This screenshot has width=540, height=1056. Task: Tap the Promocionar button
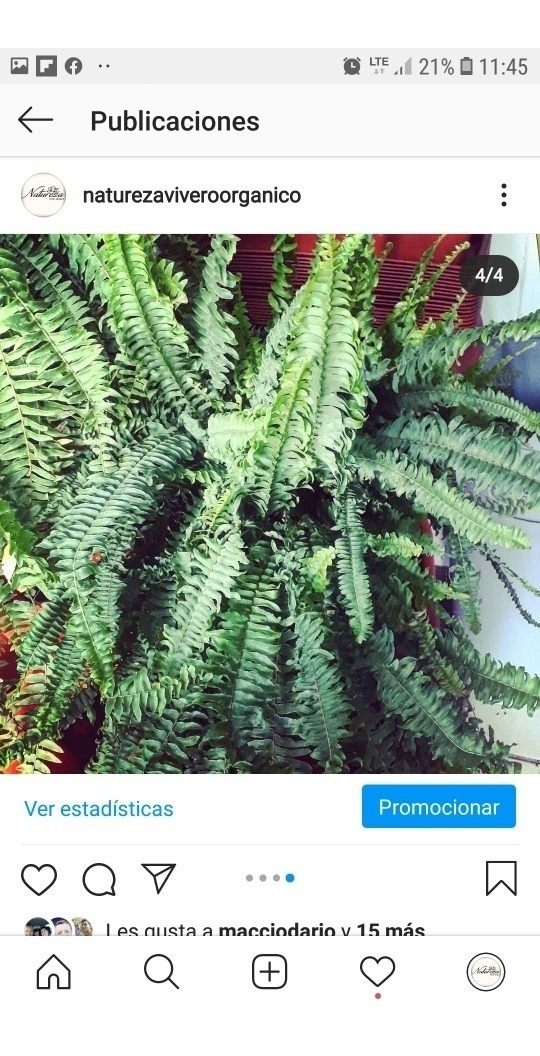(439, 807)
